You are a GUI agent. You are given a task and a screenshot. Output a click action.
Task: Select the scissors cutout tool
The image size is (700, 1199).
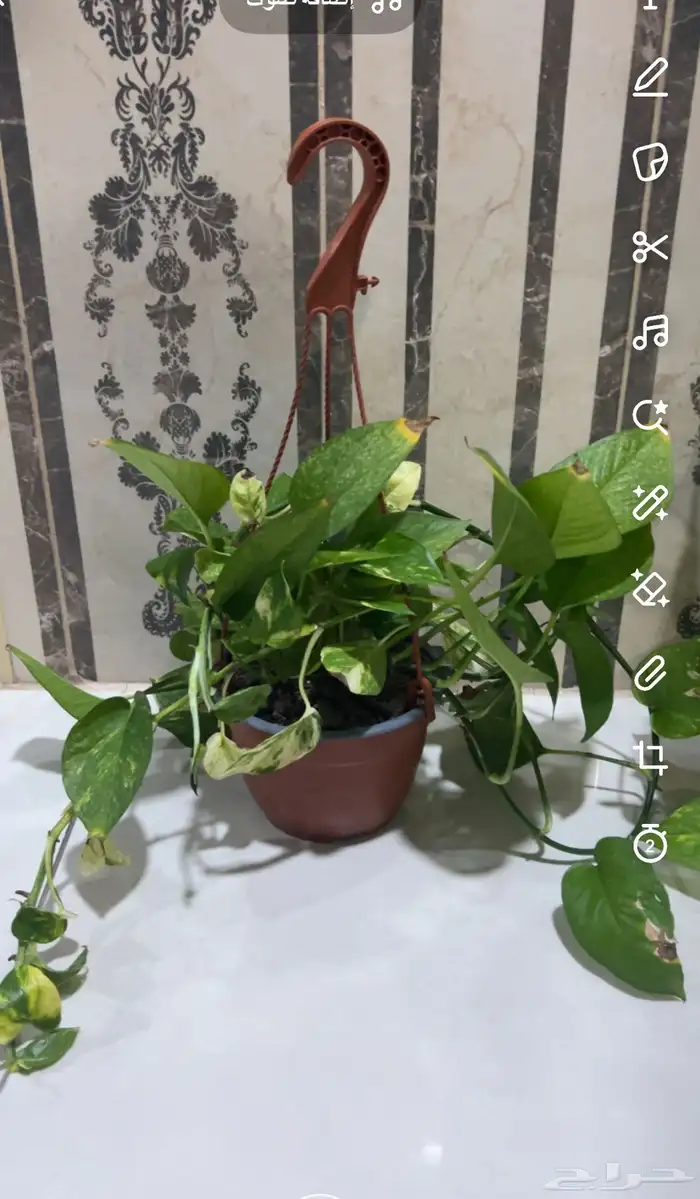coord(650,247)
